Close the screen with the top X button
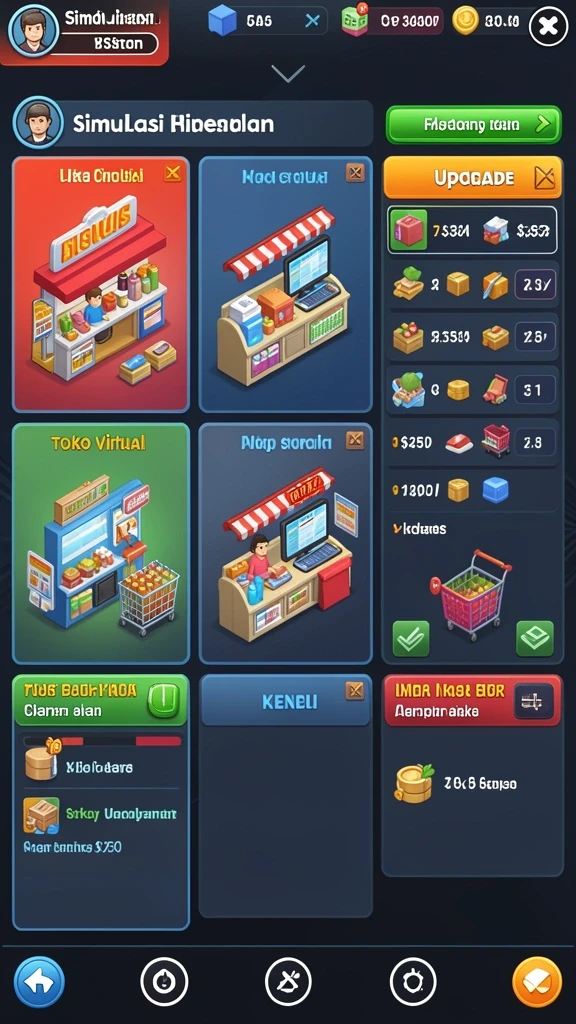 (x=549, y=26)
